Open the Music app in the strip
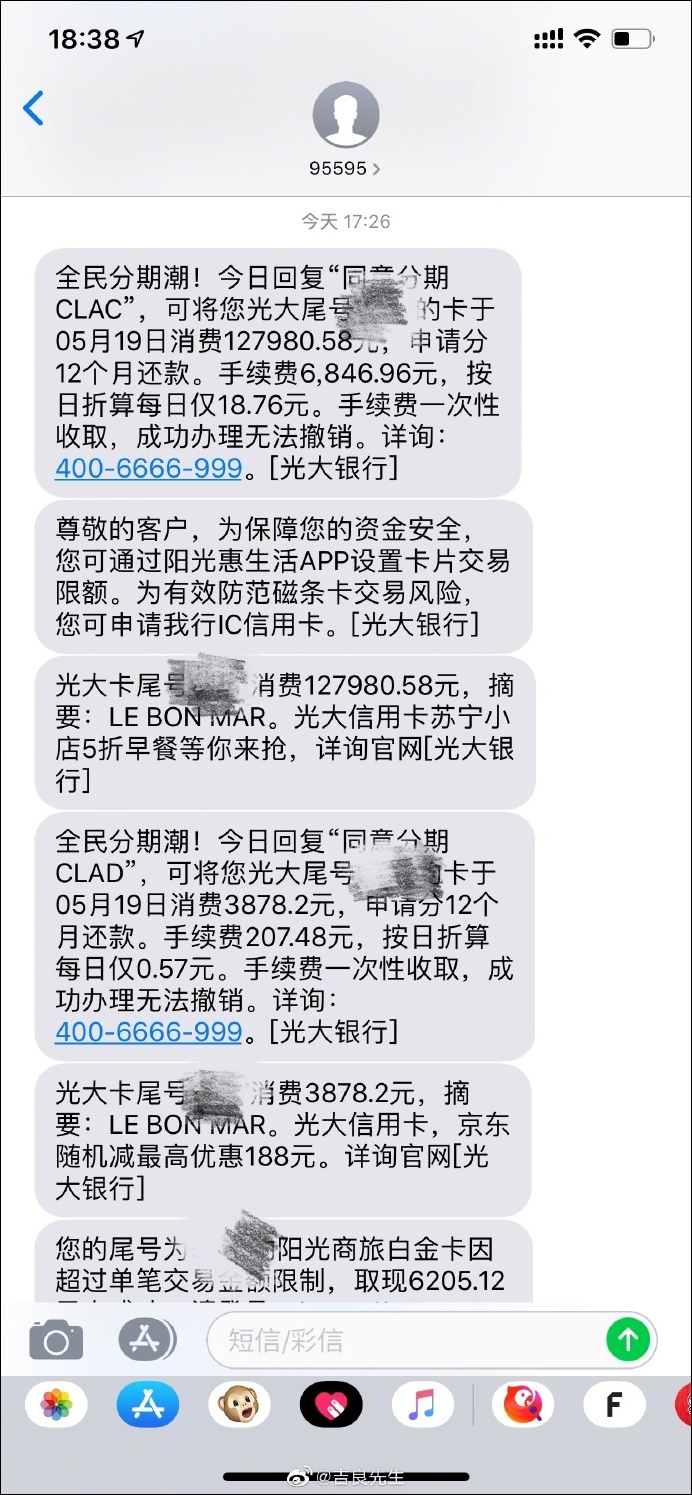This screenshot has width=692, height=1495. 422,1405
